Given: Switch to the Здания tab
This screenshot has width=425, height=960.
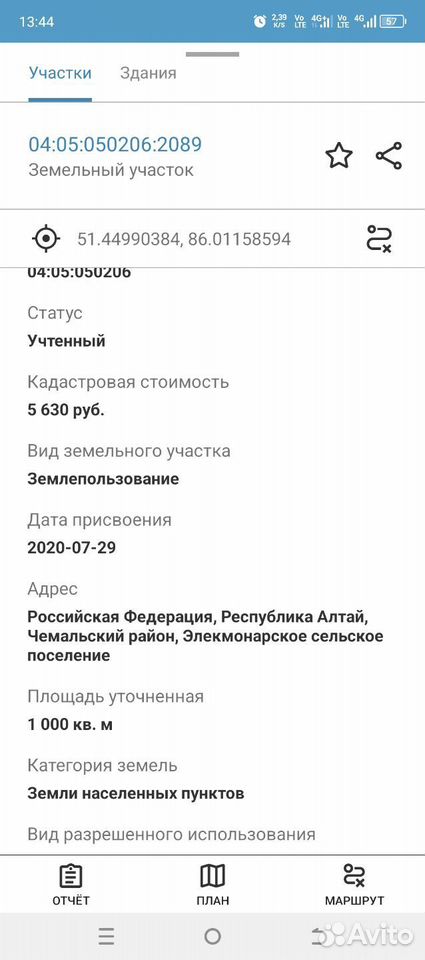Looking at the screenshot, I should click(x=148, y=73).
